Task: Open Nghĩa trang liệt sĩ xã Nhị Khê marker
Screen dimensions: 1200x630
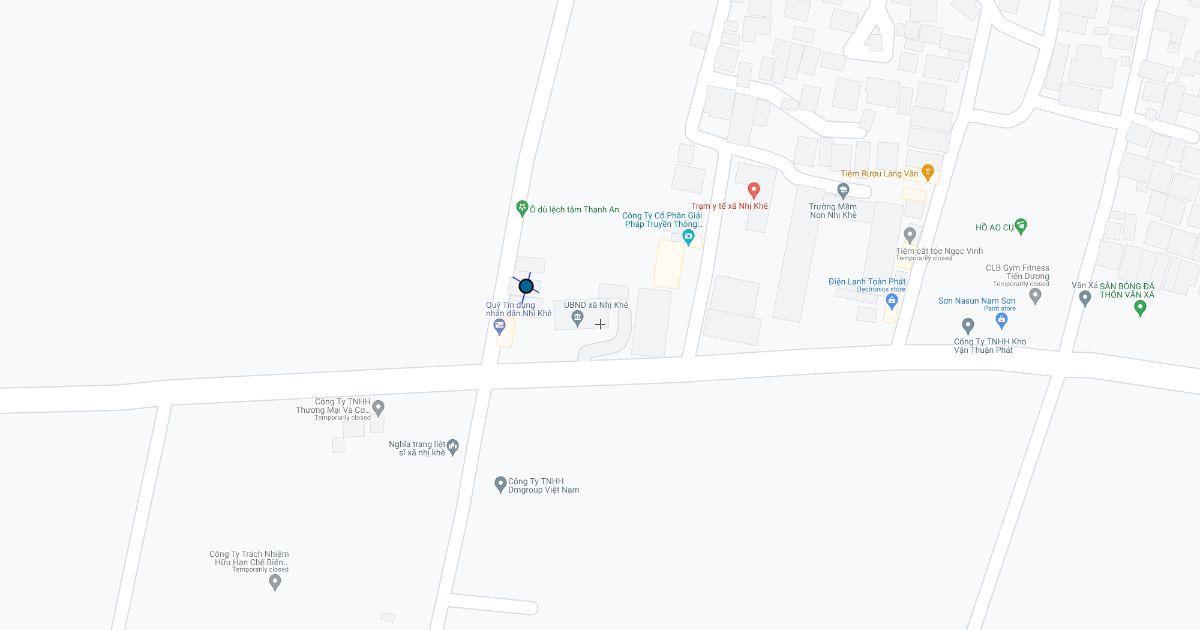Action: point(453,446)
